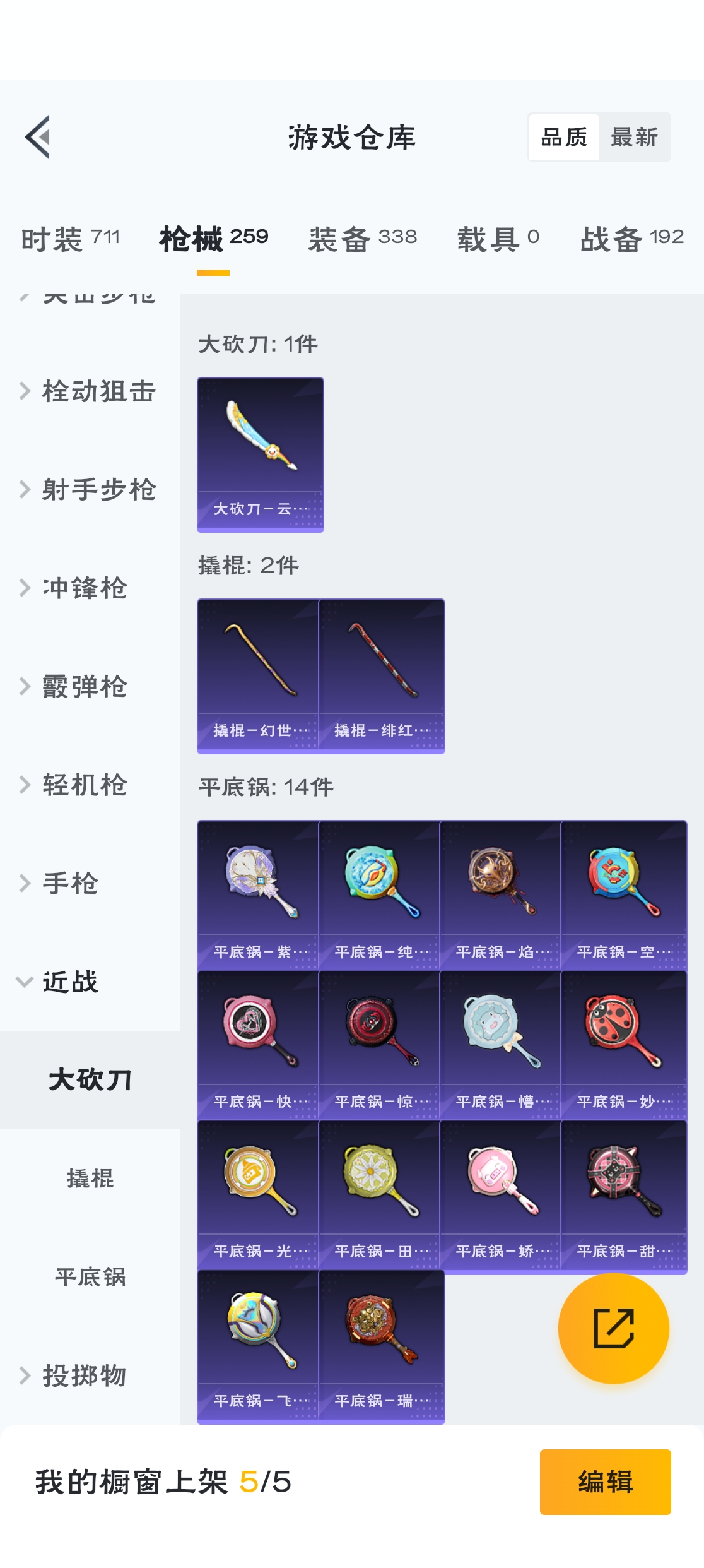This screenshot has height=1568, width=704.
Task: Open the 平底锅-妙 ladybug pan item
Action: [623, 1045]
